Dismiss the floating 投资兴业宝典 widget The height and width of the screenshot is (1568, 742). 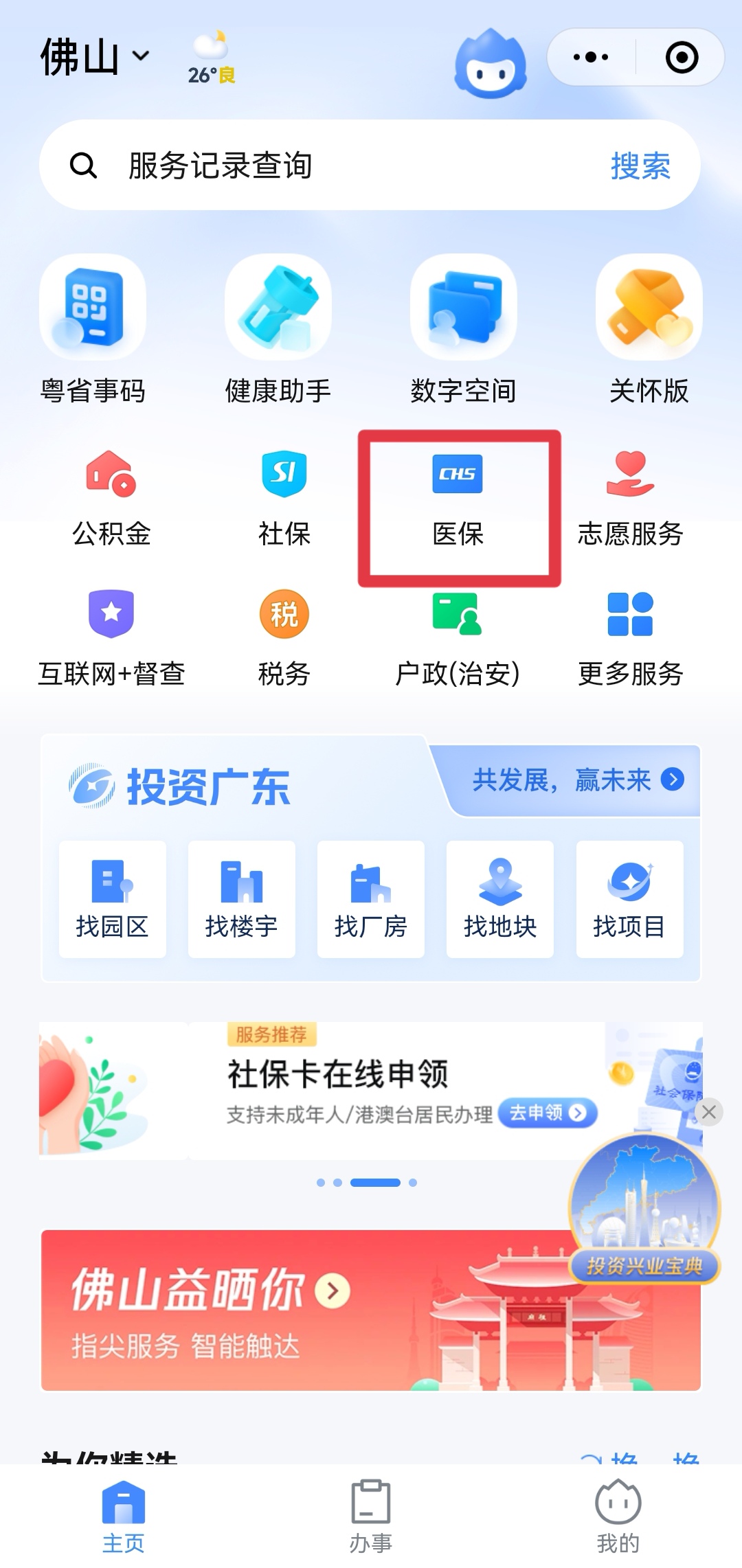click(x=709, y=1112)
